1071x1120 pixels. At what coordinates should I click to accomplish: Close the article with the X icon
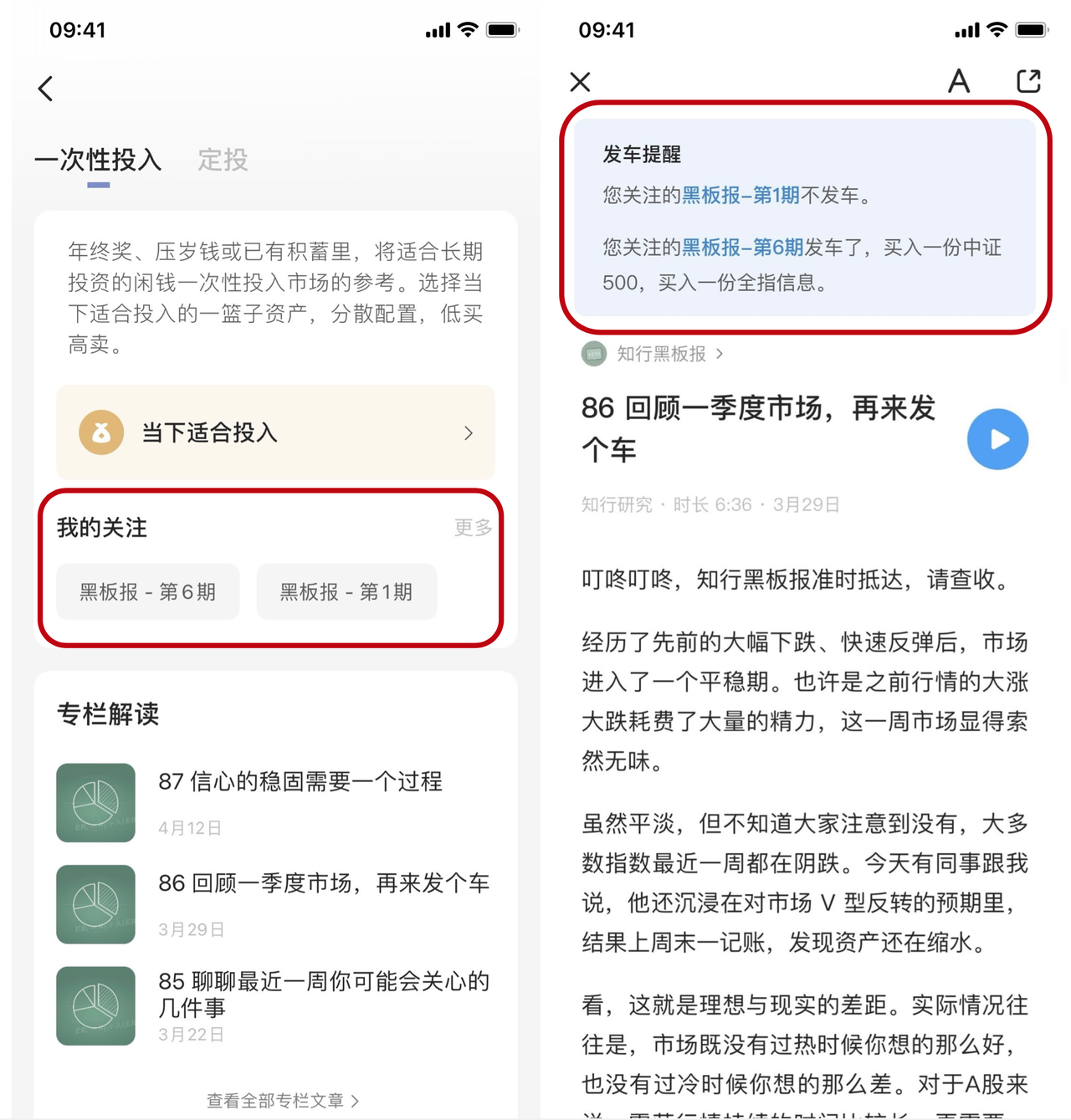(x=580, y=82)
